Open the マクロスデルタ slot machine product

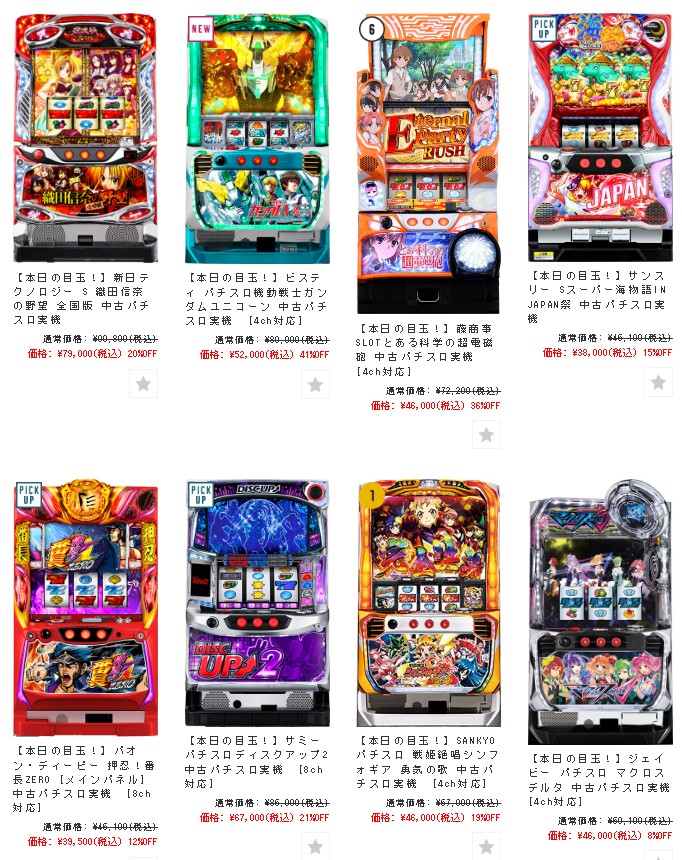tap(600, 620)
